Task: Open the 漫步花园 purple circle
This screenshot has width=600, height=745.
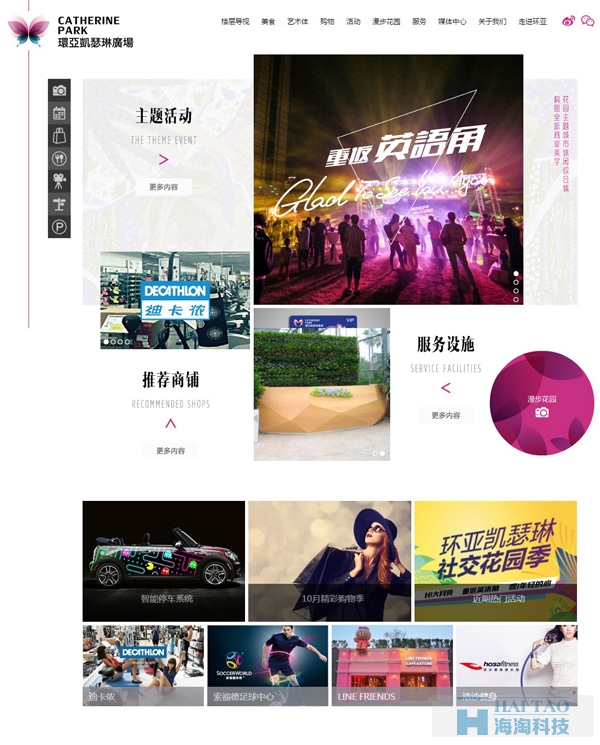Action: pos(541,403)
